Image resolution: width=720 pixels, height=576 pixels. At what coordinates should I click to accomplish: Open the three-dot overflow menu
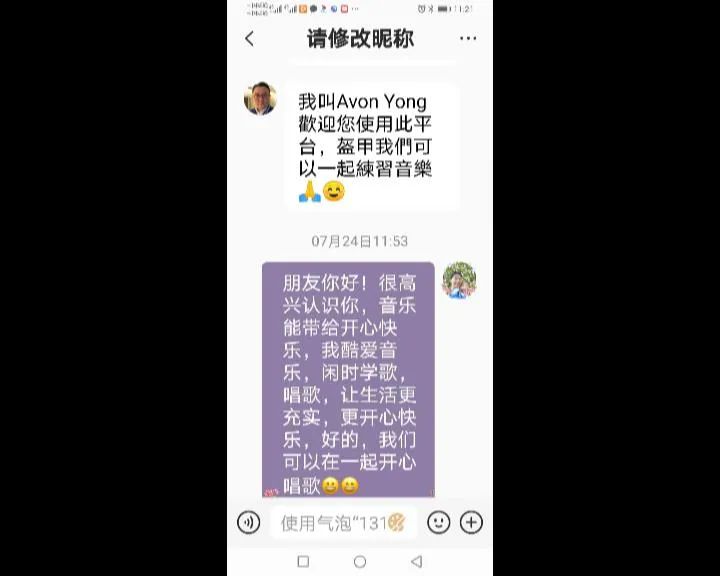click(468, 39)
